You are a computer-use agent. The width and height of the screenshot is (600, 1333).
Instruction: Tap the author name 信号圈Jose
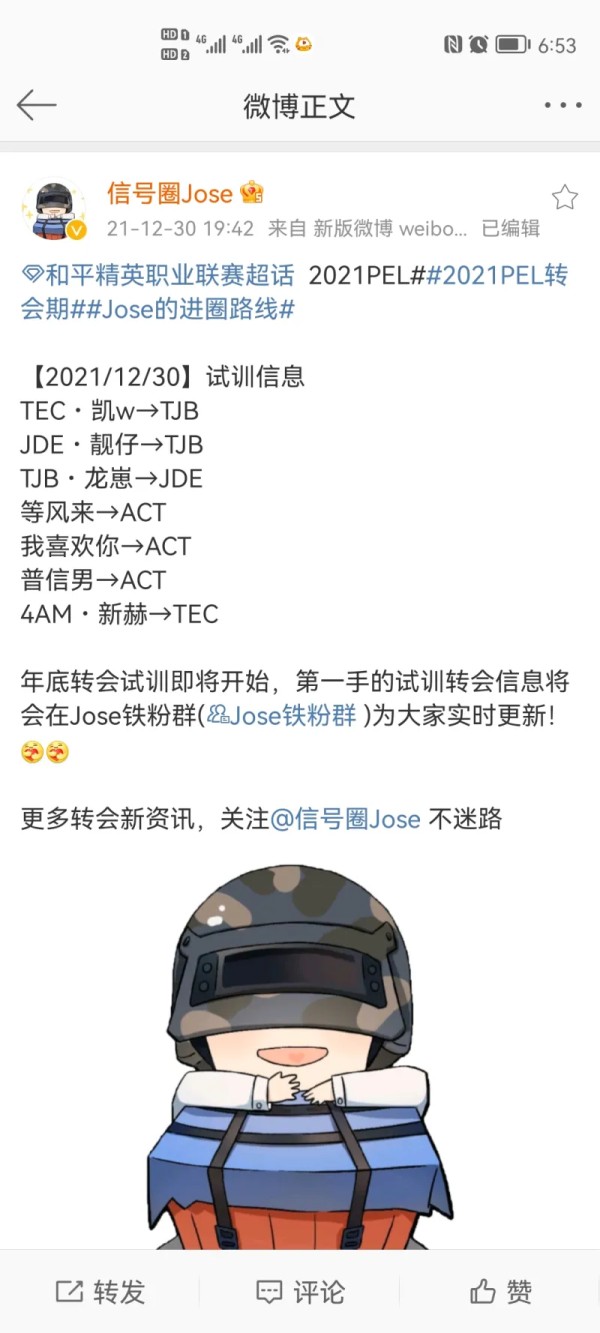click(170, 193)
